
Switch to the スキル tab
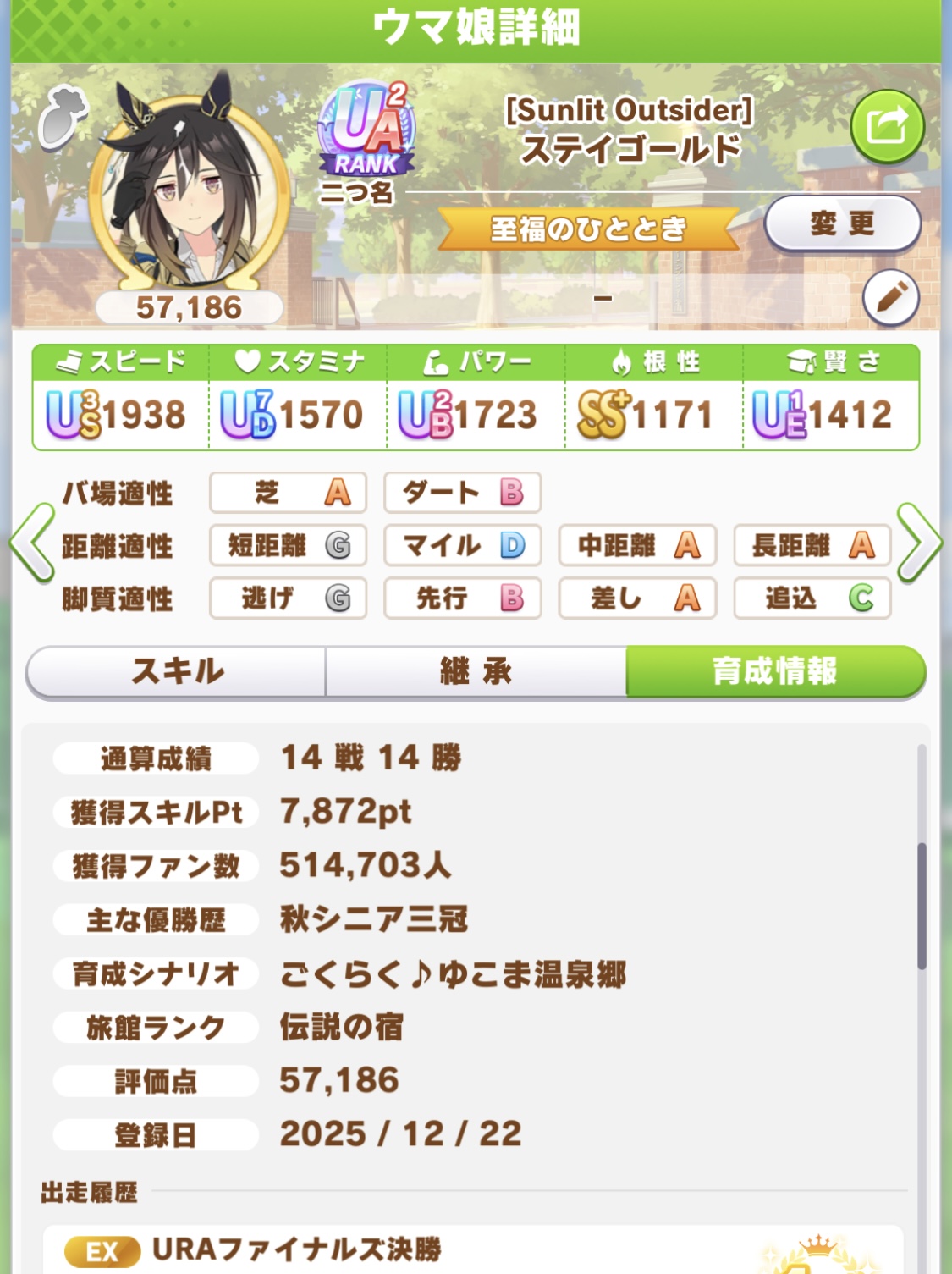pyautogui.click(x=177, y=672)
